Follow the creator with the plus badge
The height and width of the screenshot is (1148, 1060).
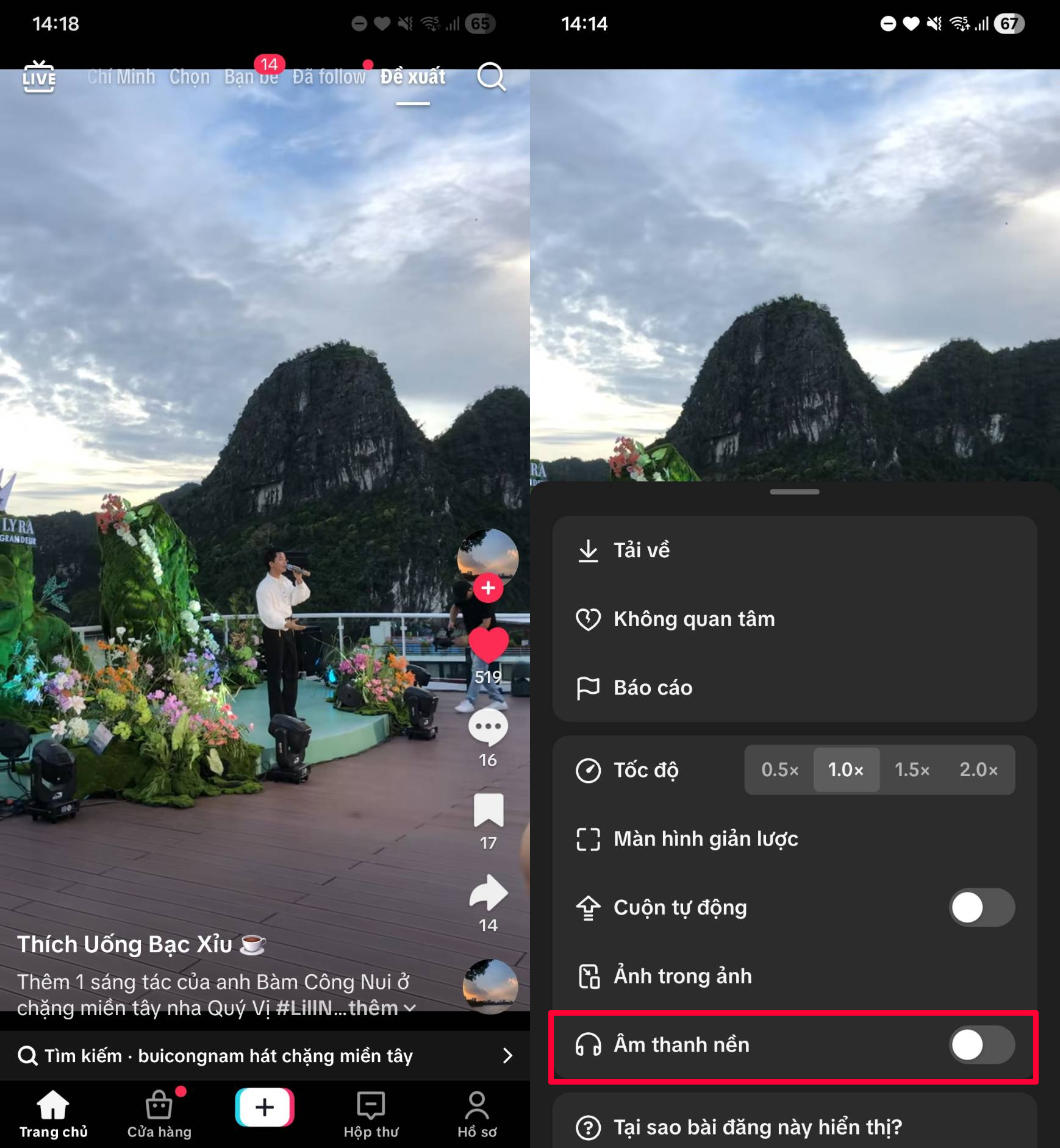[x=488, y=588]
